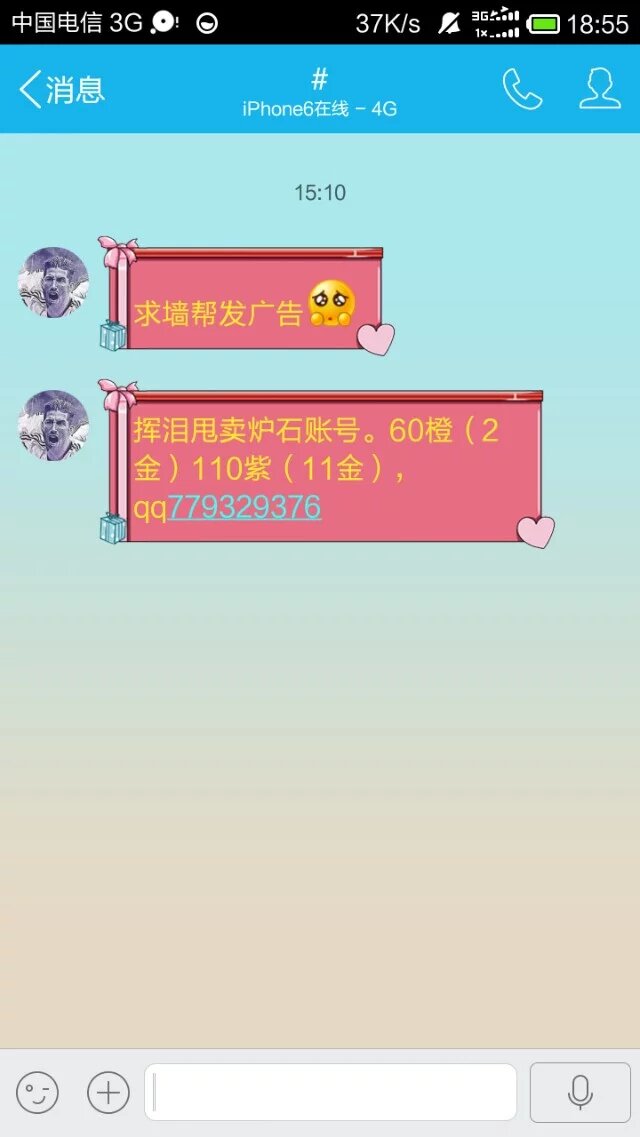Screen dimensions: 640x1137
Task: Open the QQ number link 779329376
Action: [244, 508]
